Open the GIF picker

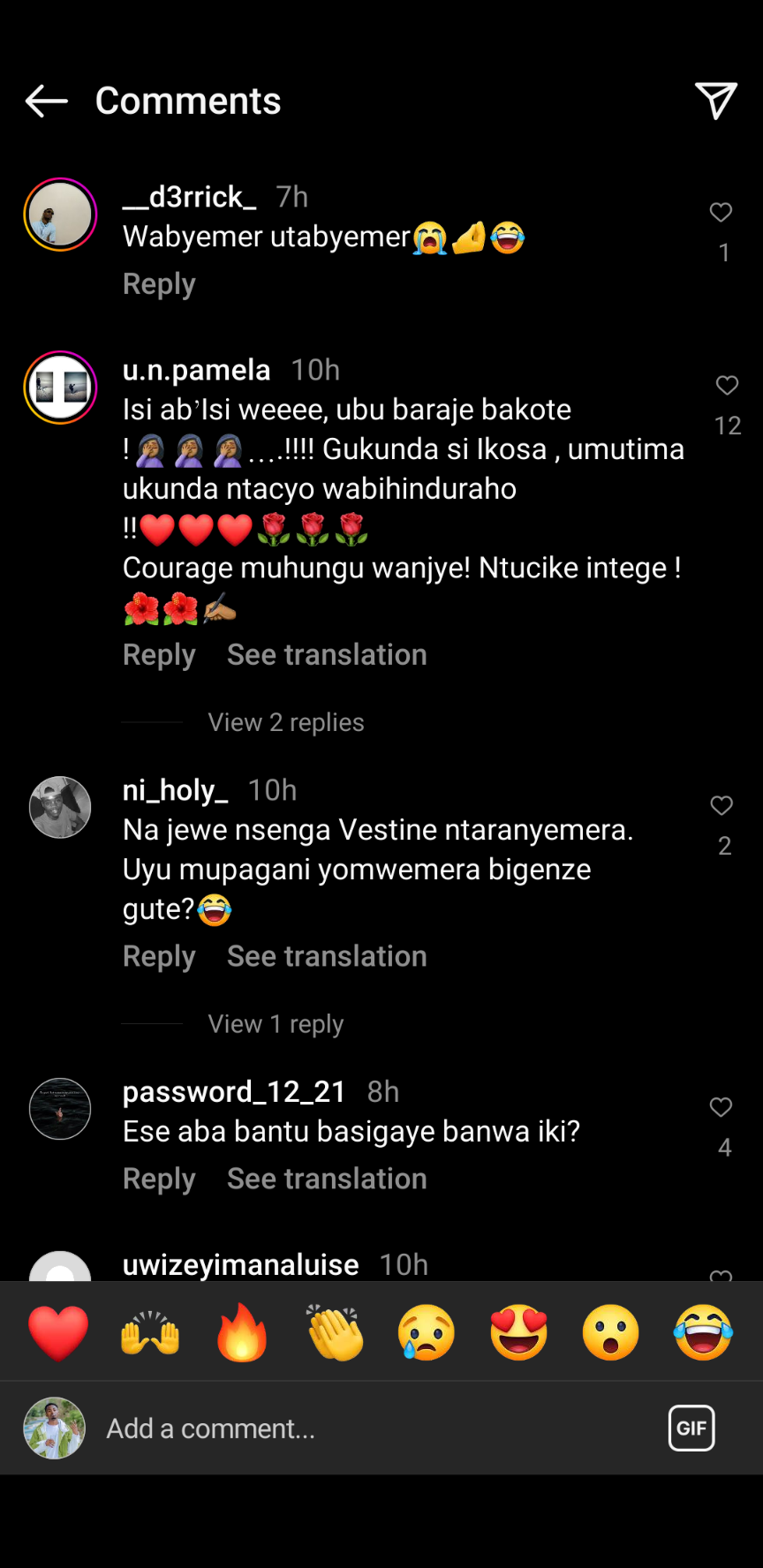tap(691, 1428)
